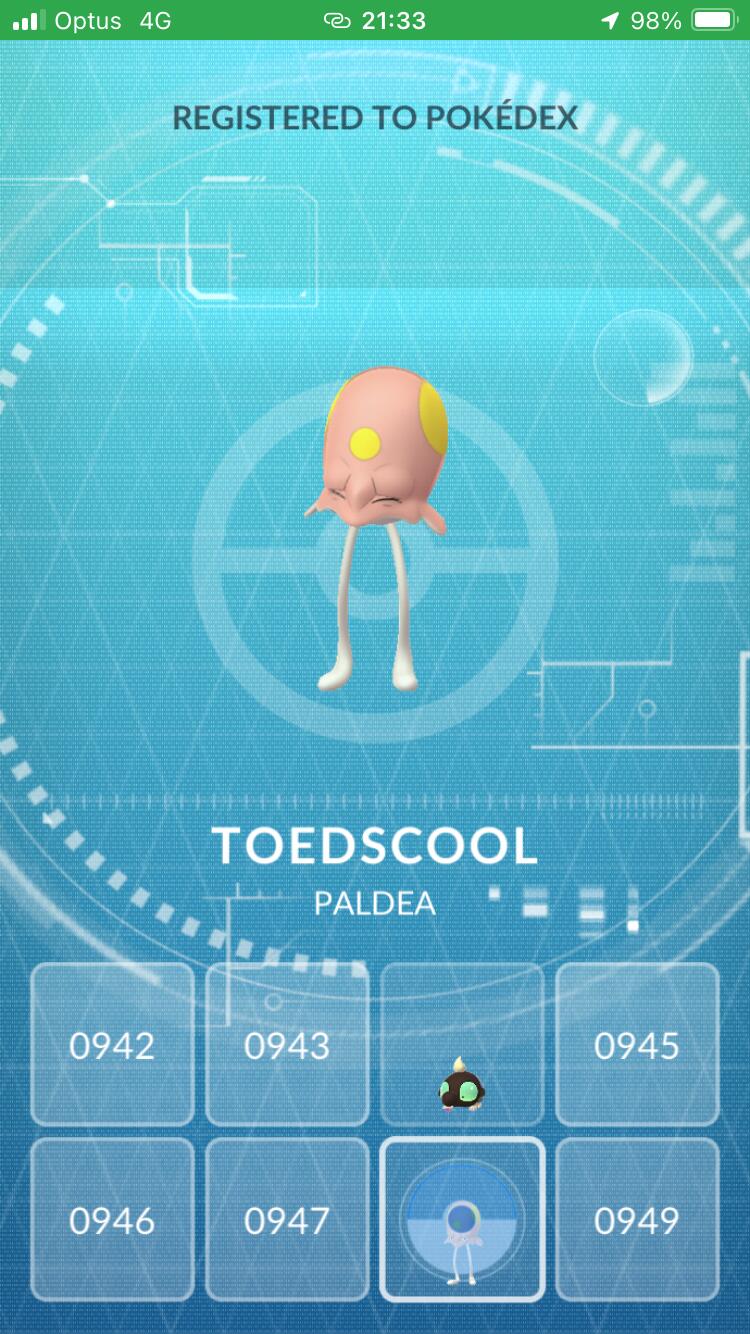Choose Pokédex entry 0947
Screen dimensions: 750x1334
pyautogui.click(x=287, y=1220)
